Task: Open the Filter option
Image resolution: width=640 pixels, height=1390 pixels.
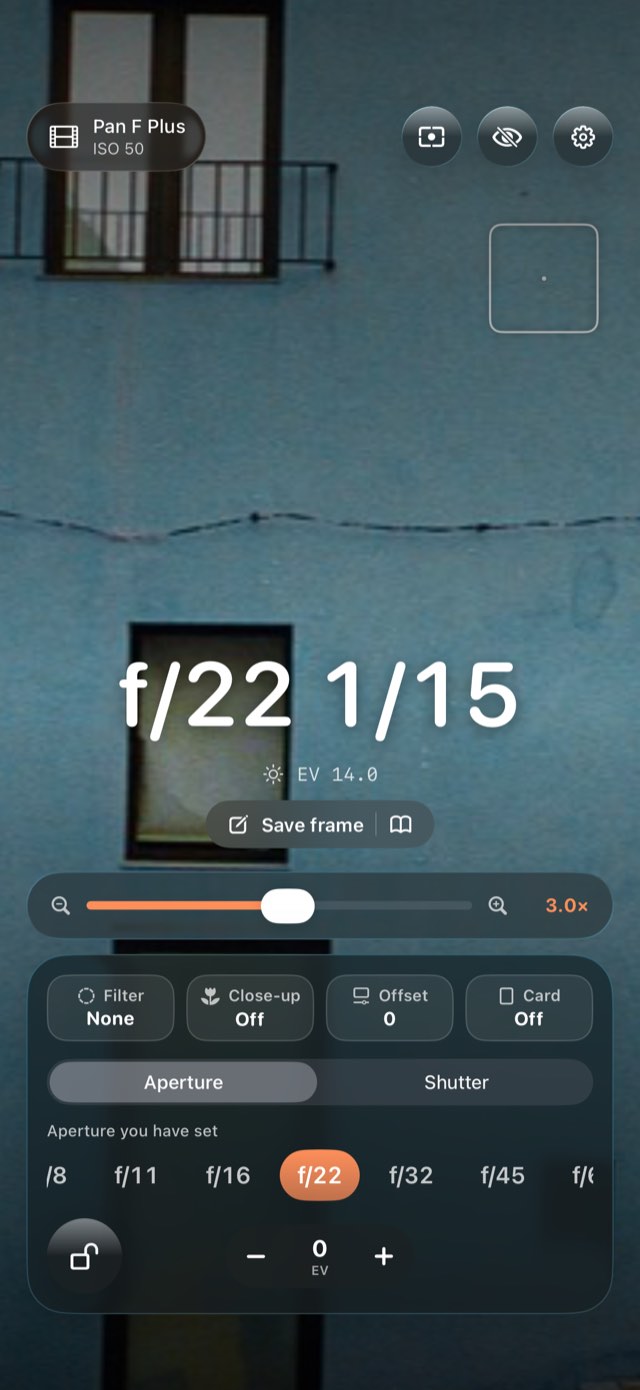Action: pyautogui.click(x=110, y=1008)
